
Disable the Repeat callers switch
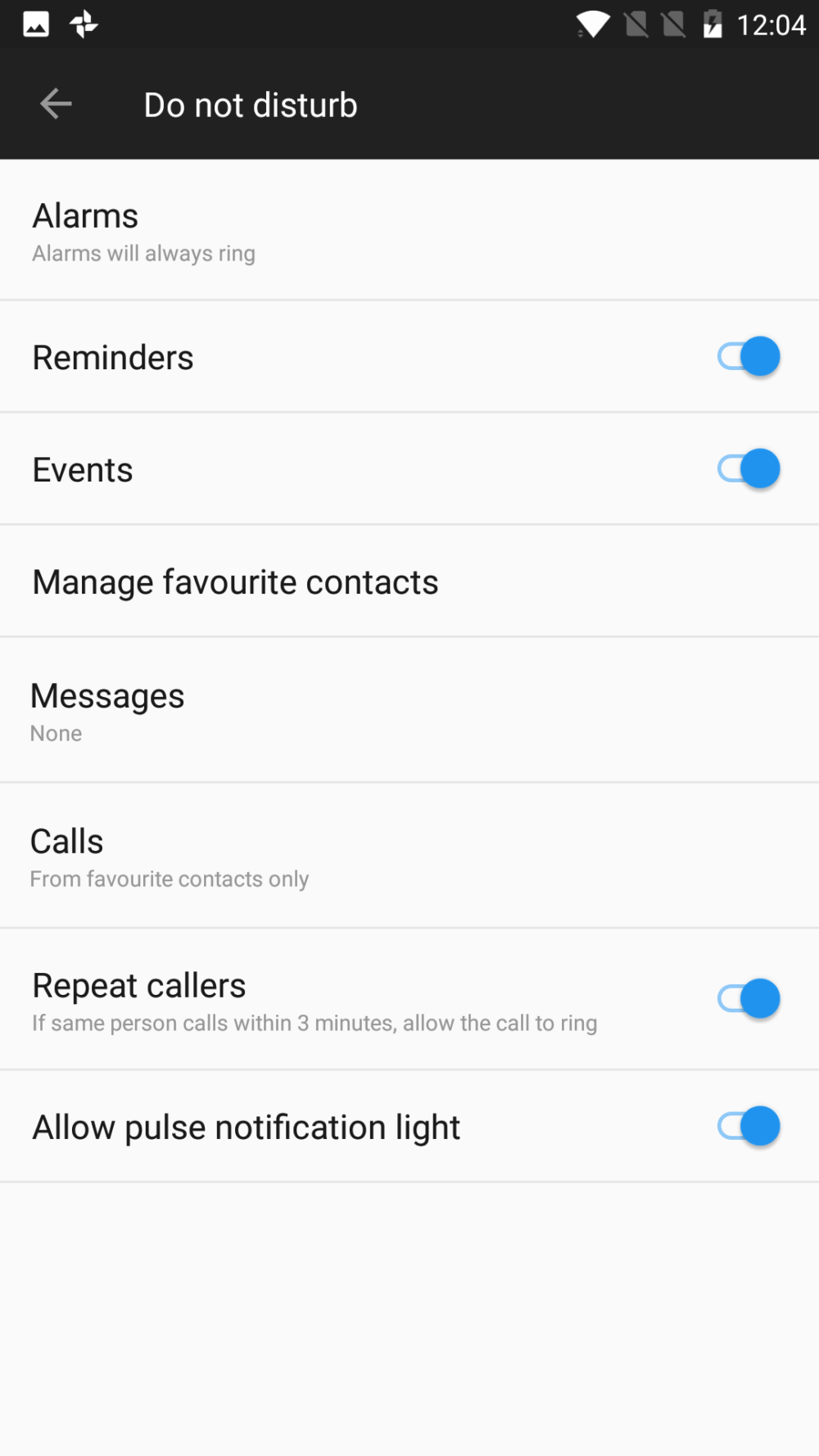click(747, 998)
